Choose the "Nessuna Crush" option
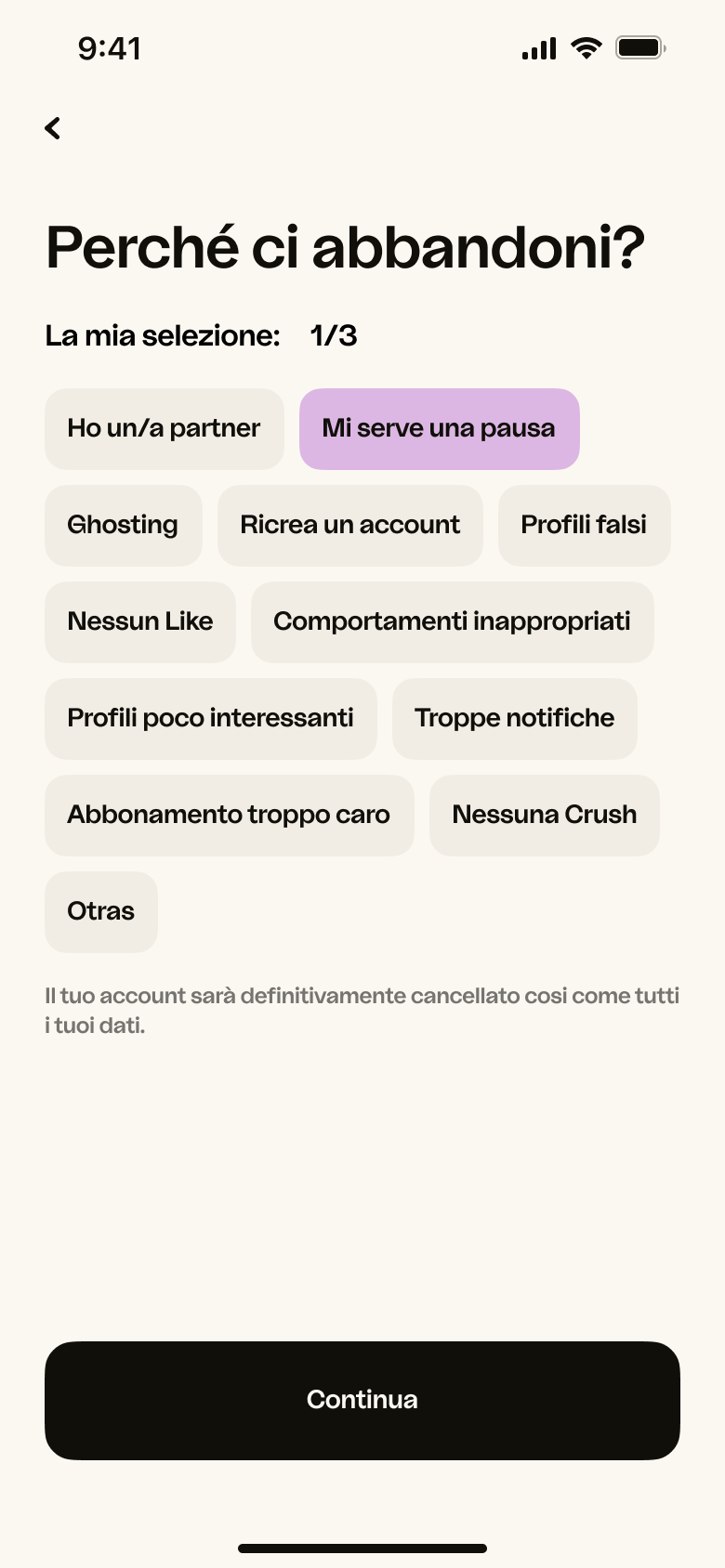 tap(545, 816)
